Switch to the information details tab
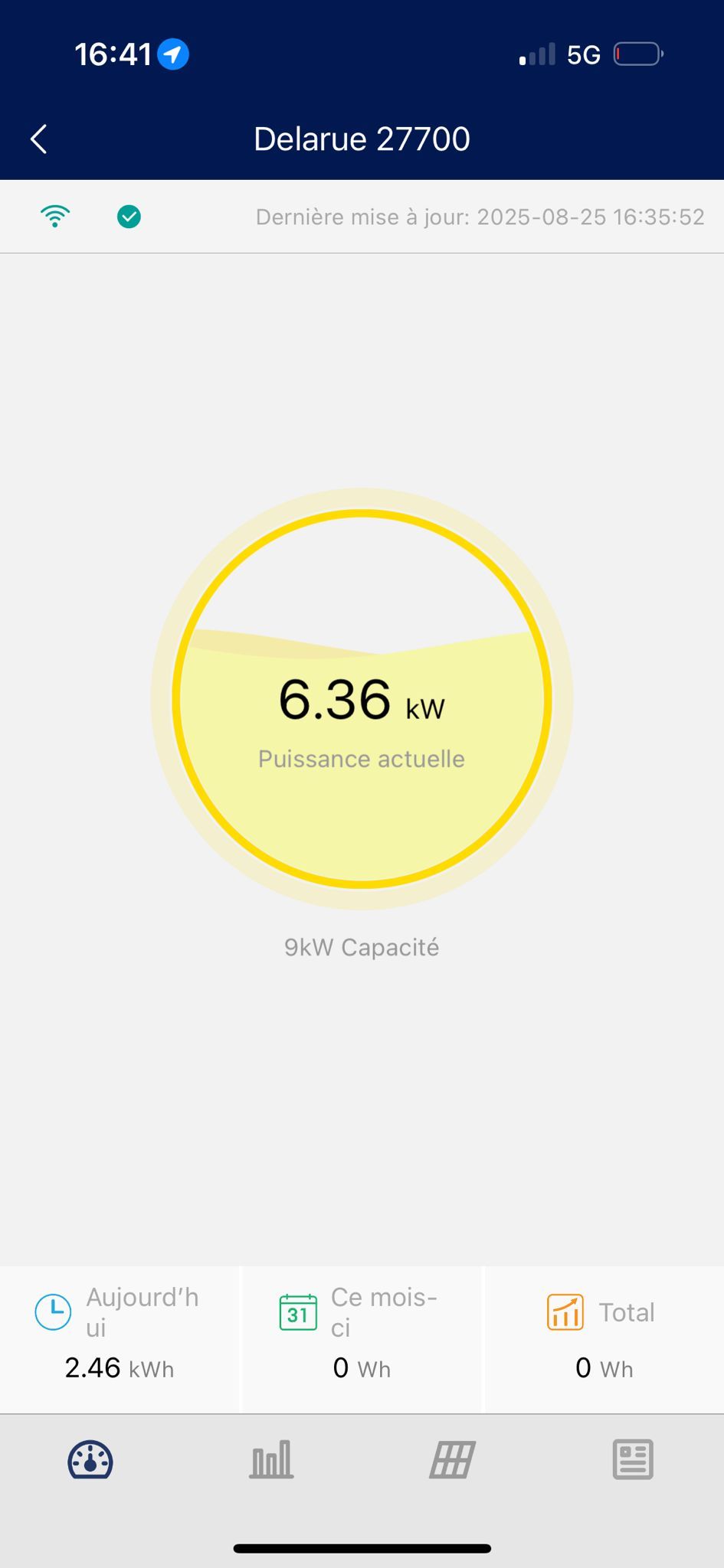The height and width of the screenshot is (1568, 724). tap(633, 1459)
